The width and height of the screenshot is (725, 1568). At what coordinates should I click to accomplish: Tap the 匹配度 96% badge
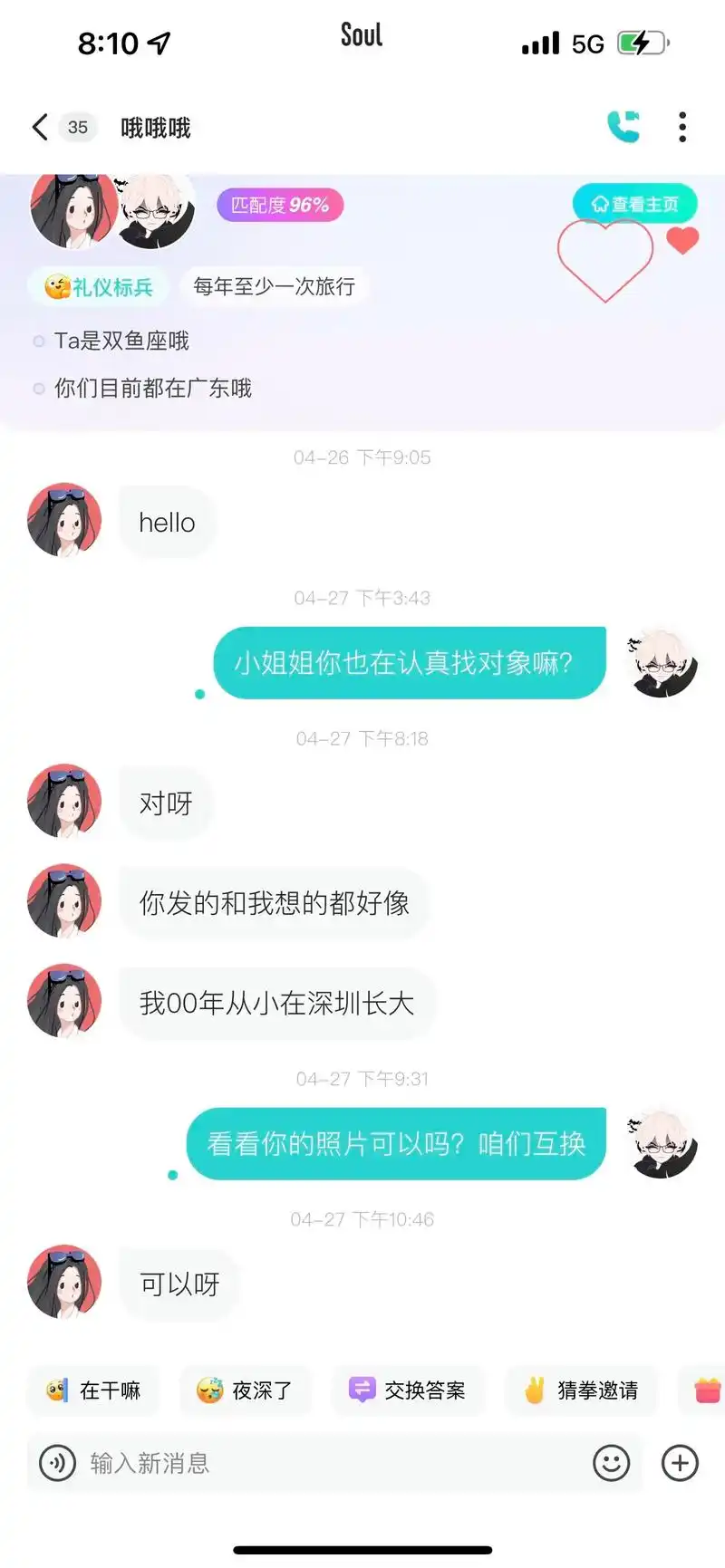(279, 205)
